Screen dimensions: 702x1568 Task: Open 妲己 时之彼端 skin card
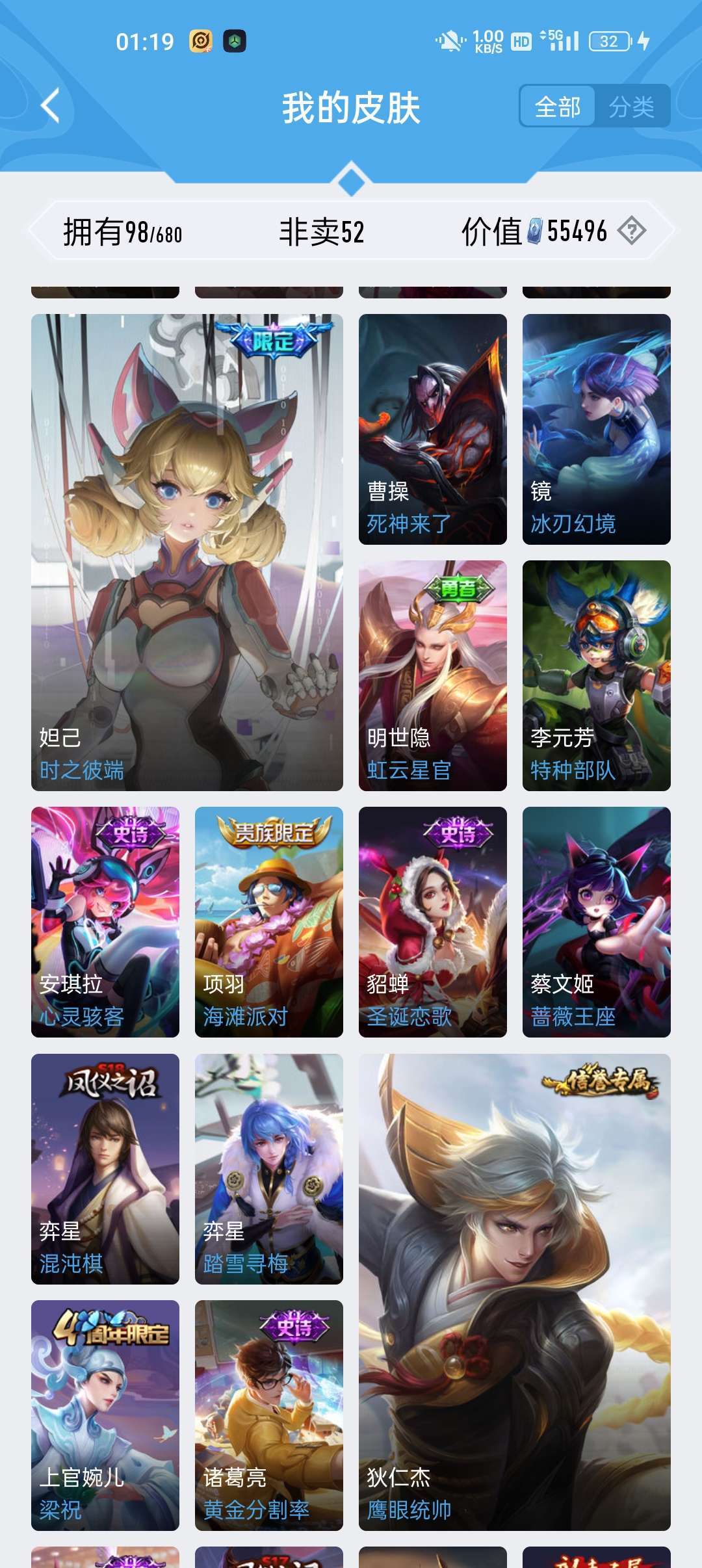coord(187,553)
